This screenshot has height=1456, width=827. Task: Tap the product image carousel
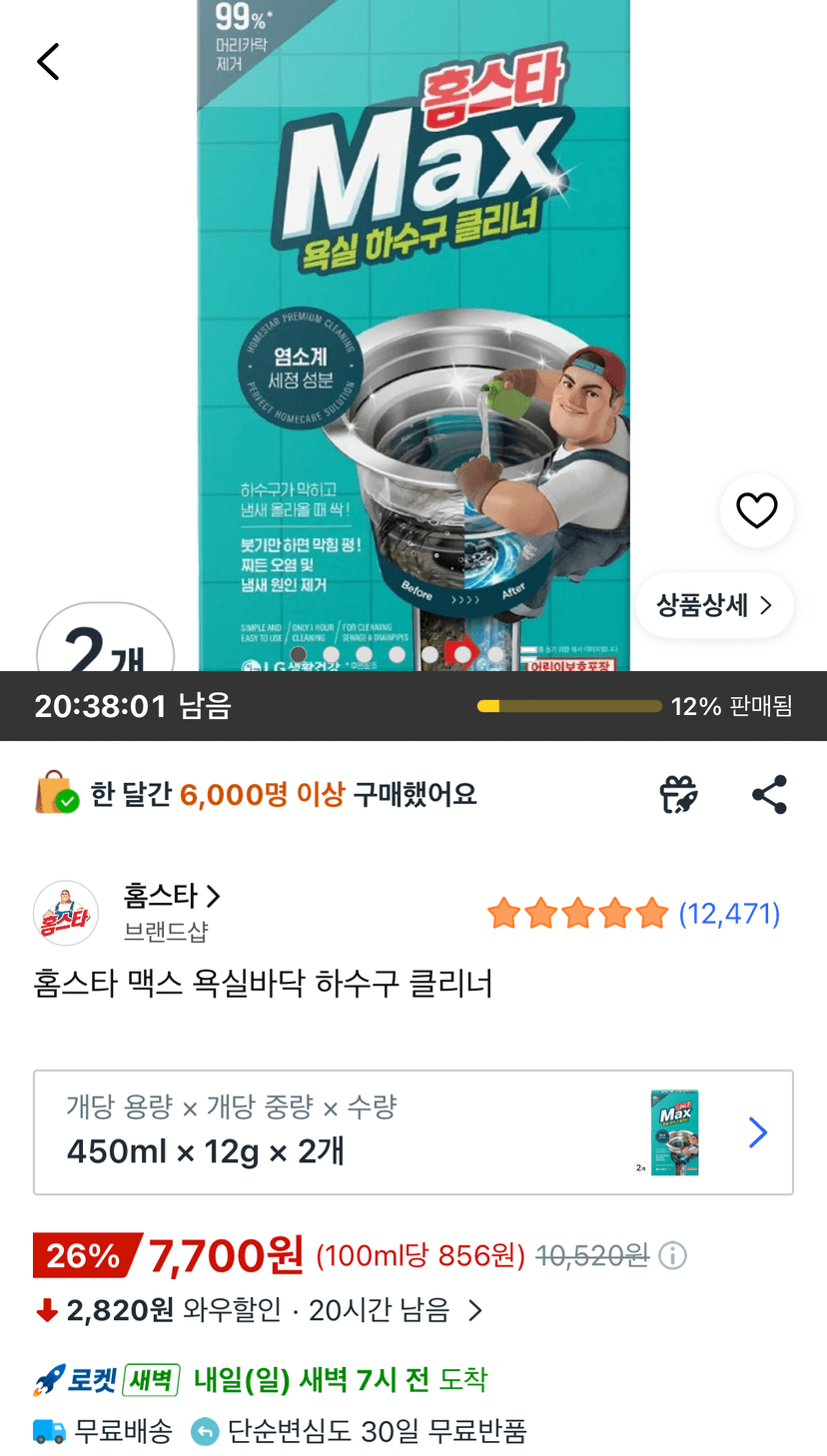(x=413, y=336)
